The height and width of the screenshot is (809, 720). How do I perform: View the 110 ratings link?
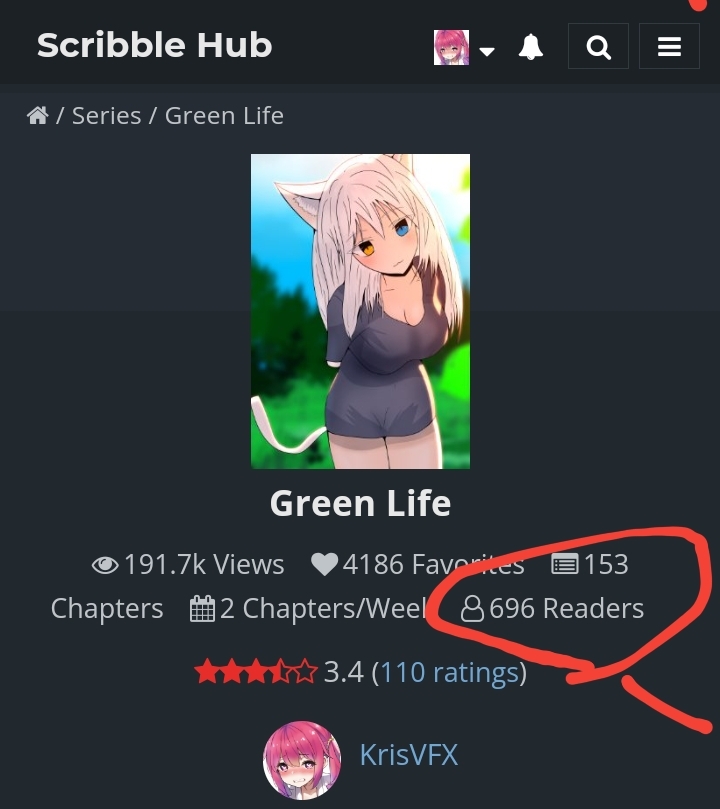[x=449, y=672]
